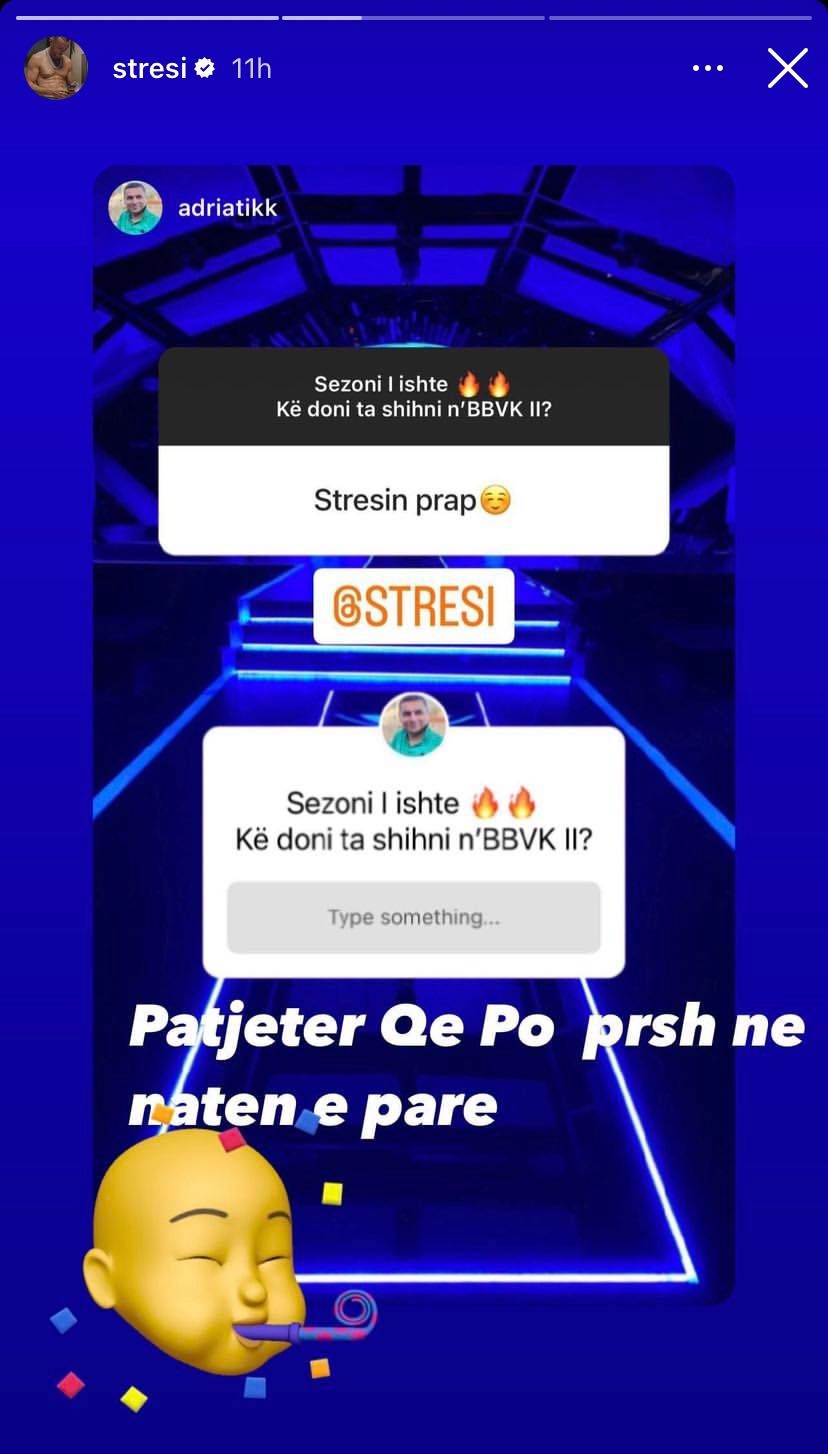
Task: Open the story overflow menu
Action: click(x=707, y=69)
